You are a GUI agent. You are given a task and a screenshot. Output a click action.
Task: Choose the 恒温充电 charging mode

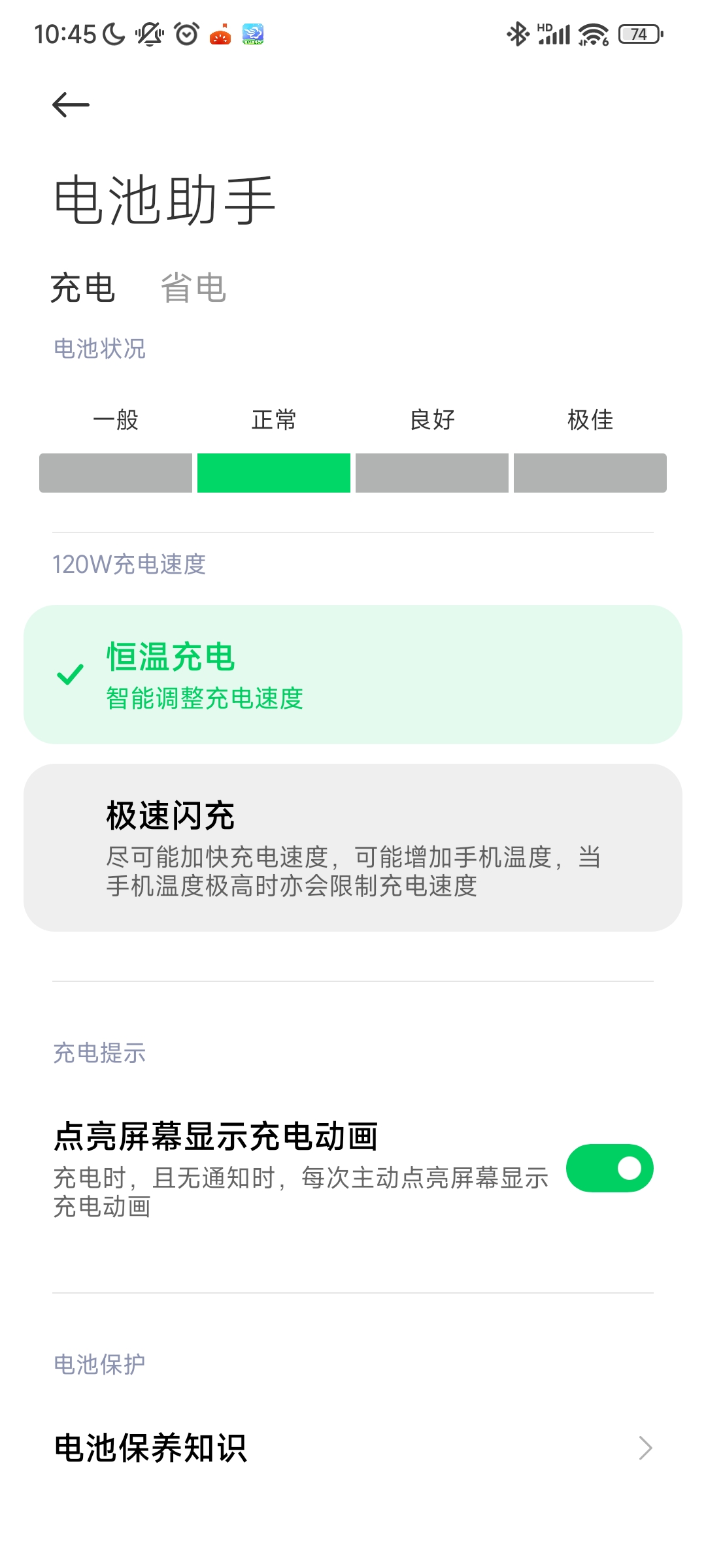[353, 674]
